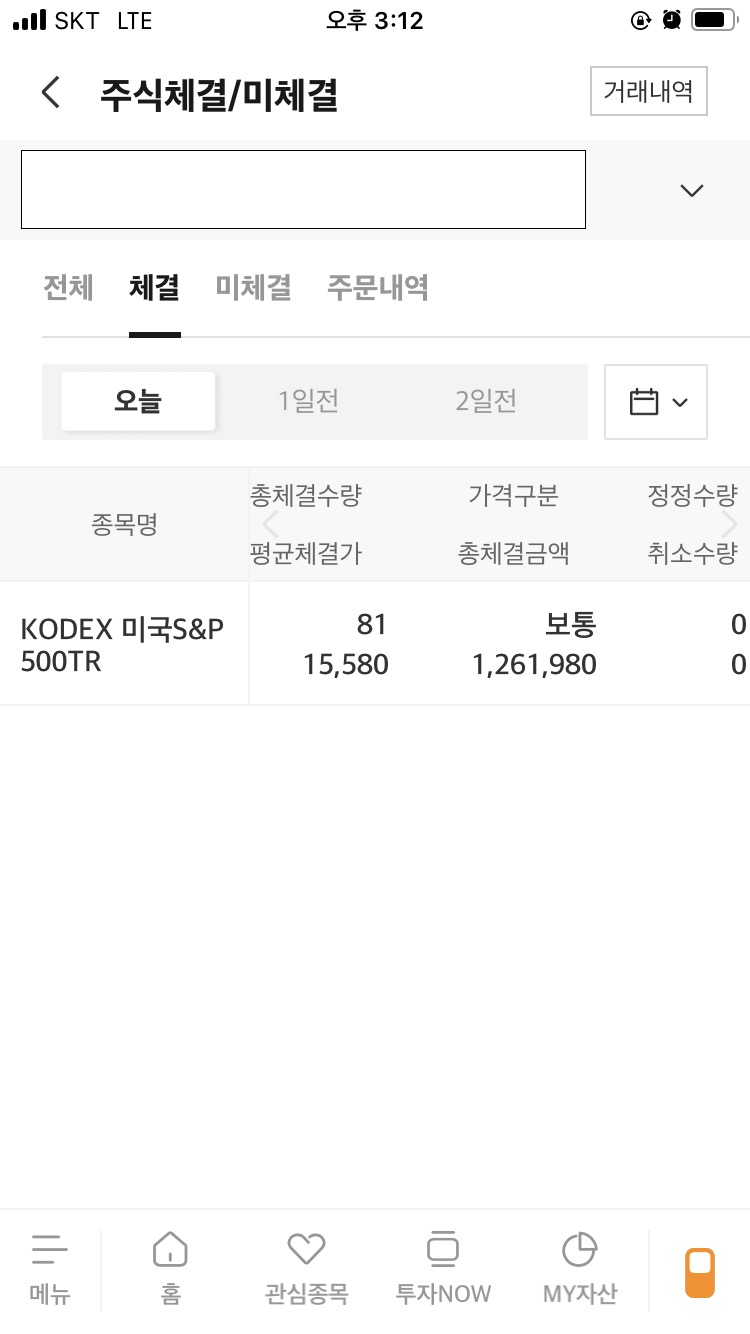Switch to the 2일전 date filter
This screenshot has height=1334, width=750.
click(x=485, y=401)
